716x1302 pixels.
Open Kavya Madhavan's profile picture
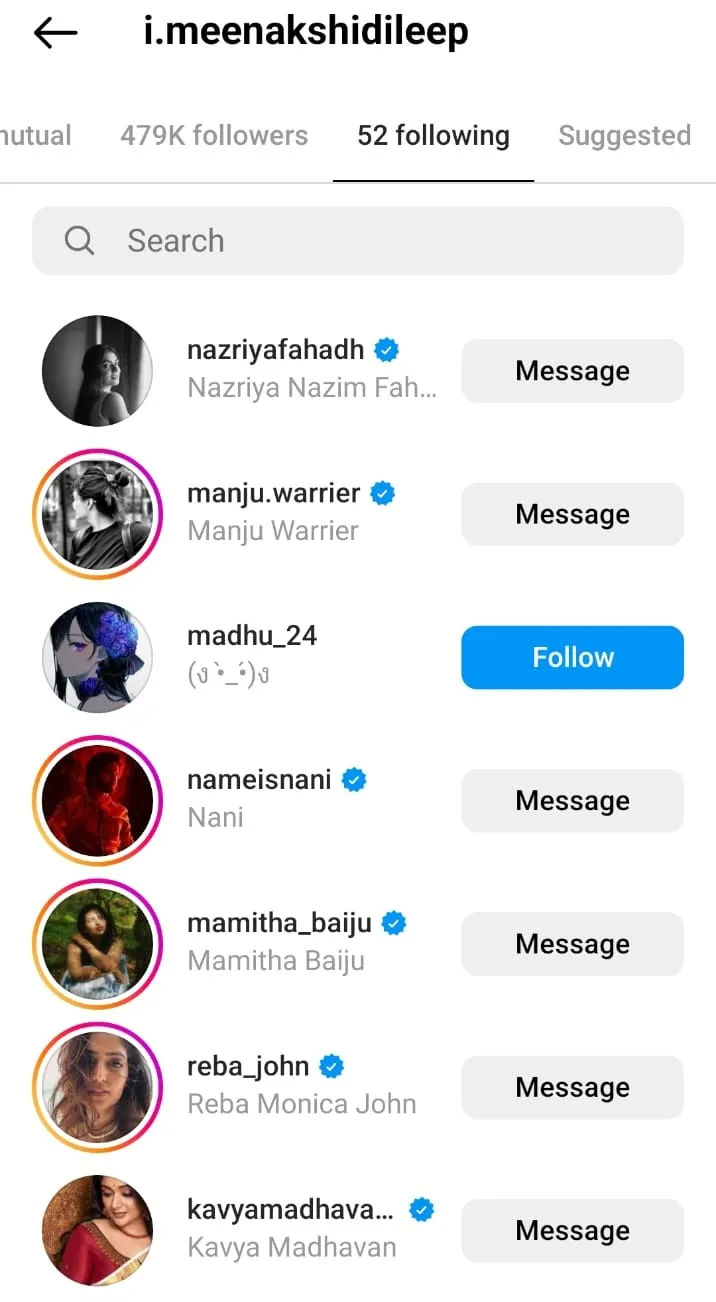97,1231
